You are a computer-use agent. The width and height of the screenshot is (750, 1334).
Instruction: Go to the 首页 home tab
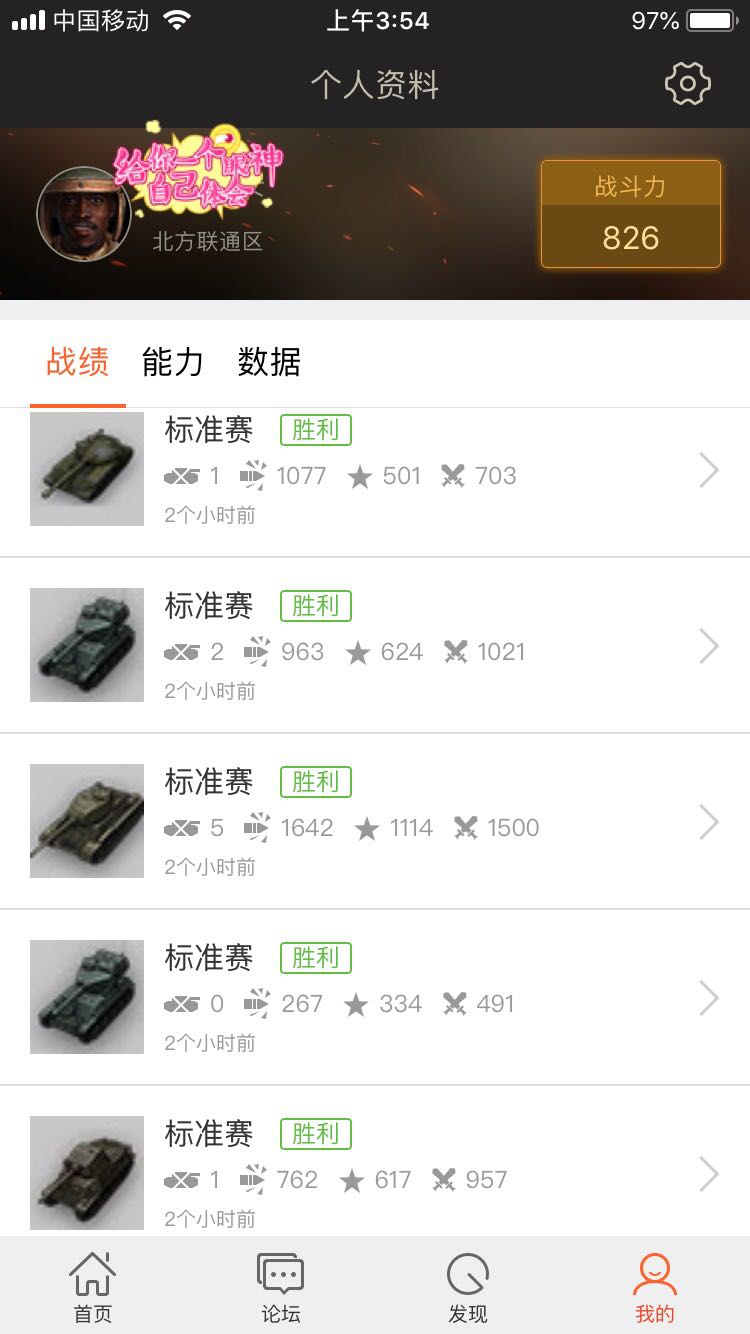[93, 1287]
